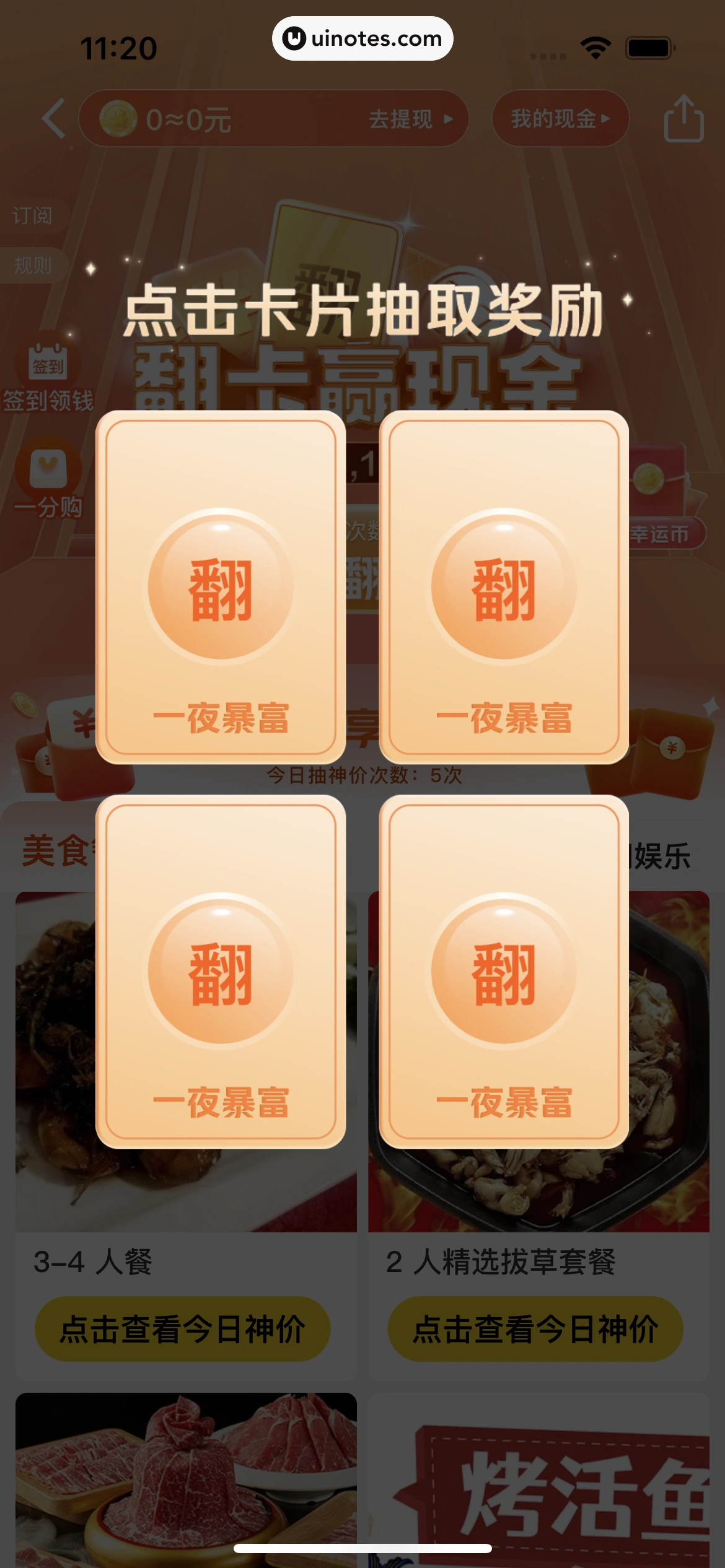
Task: Tap the lower-left 翻 card
Action: [x=221, y=971]
